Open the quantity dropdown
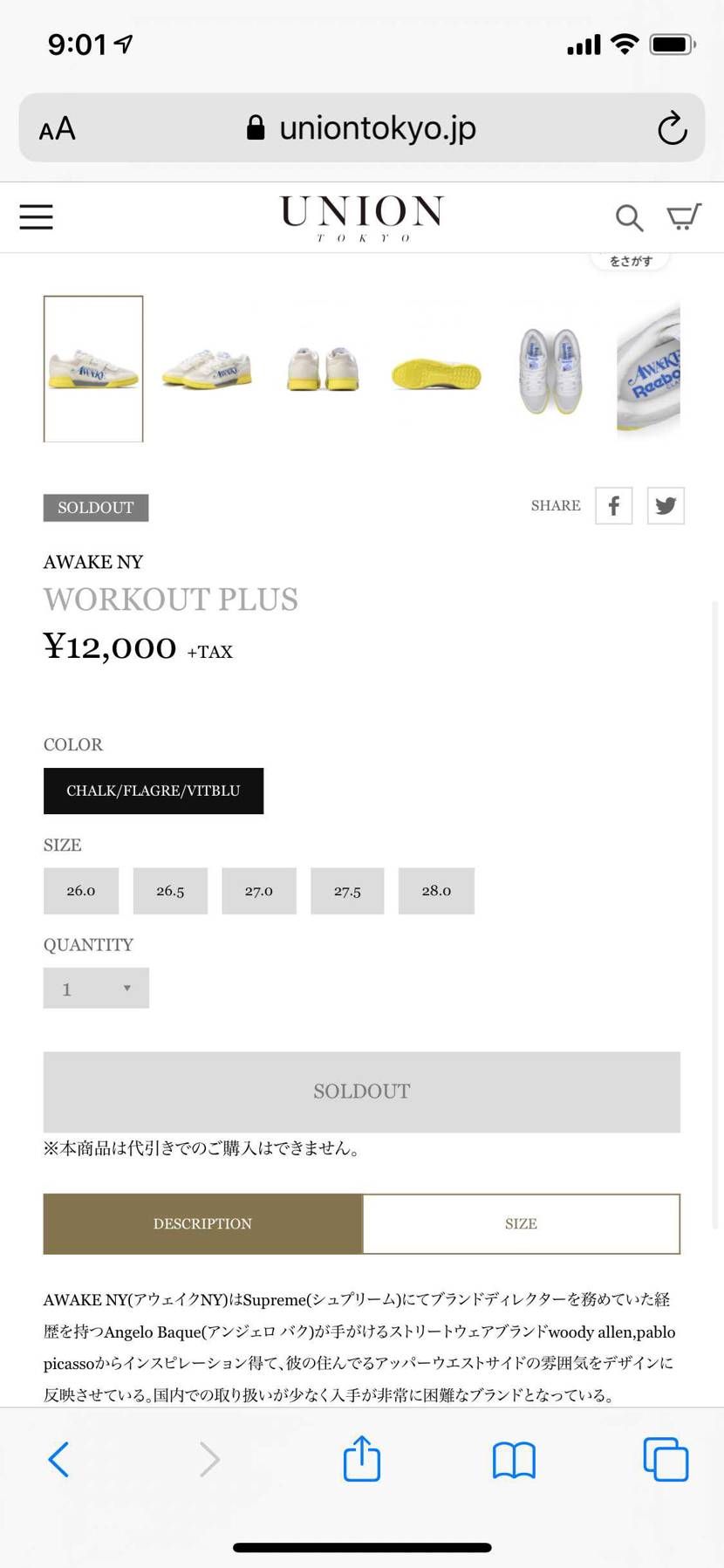 coord(96,988)
